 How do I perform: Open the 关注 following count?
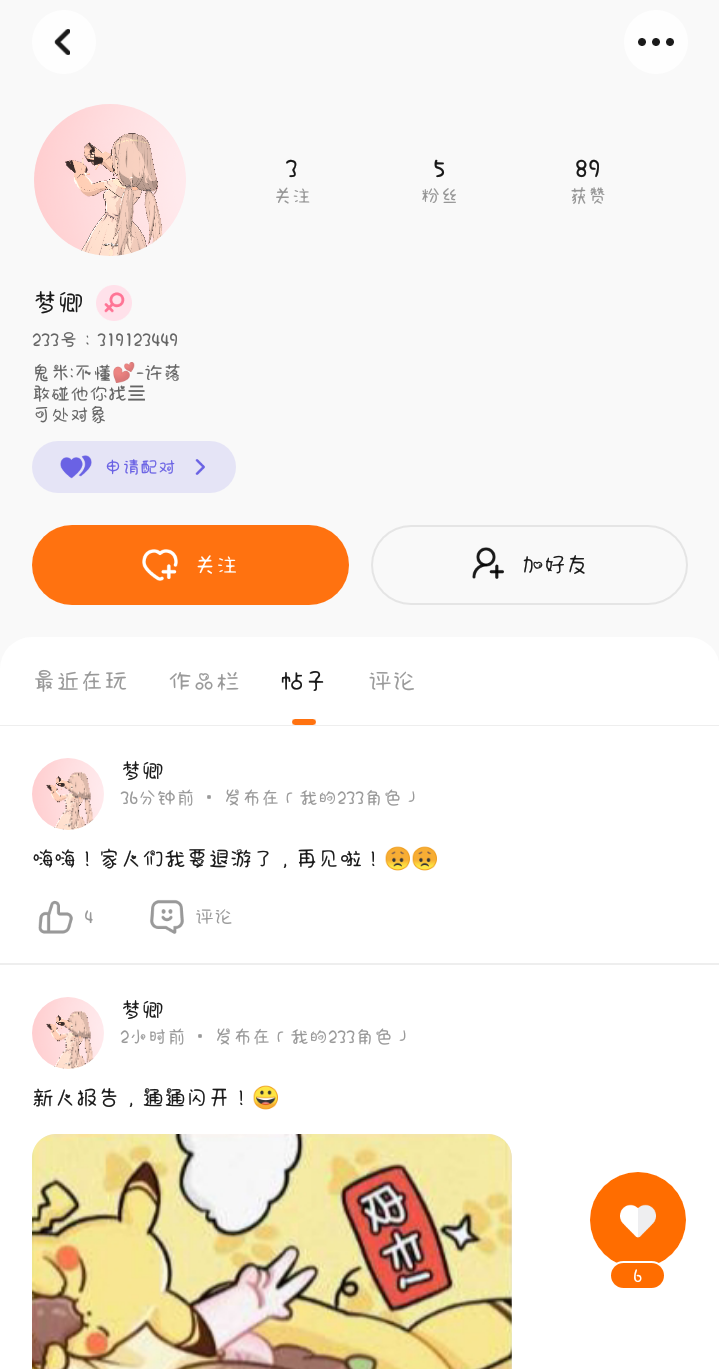(x=292, y=180)
